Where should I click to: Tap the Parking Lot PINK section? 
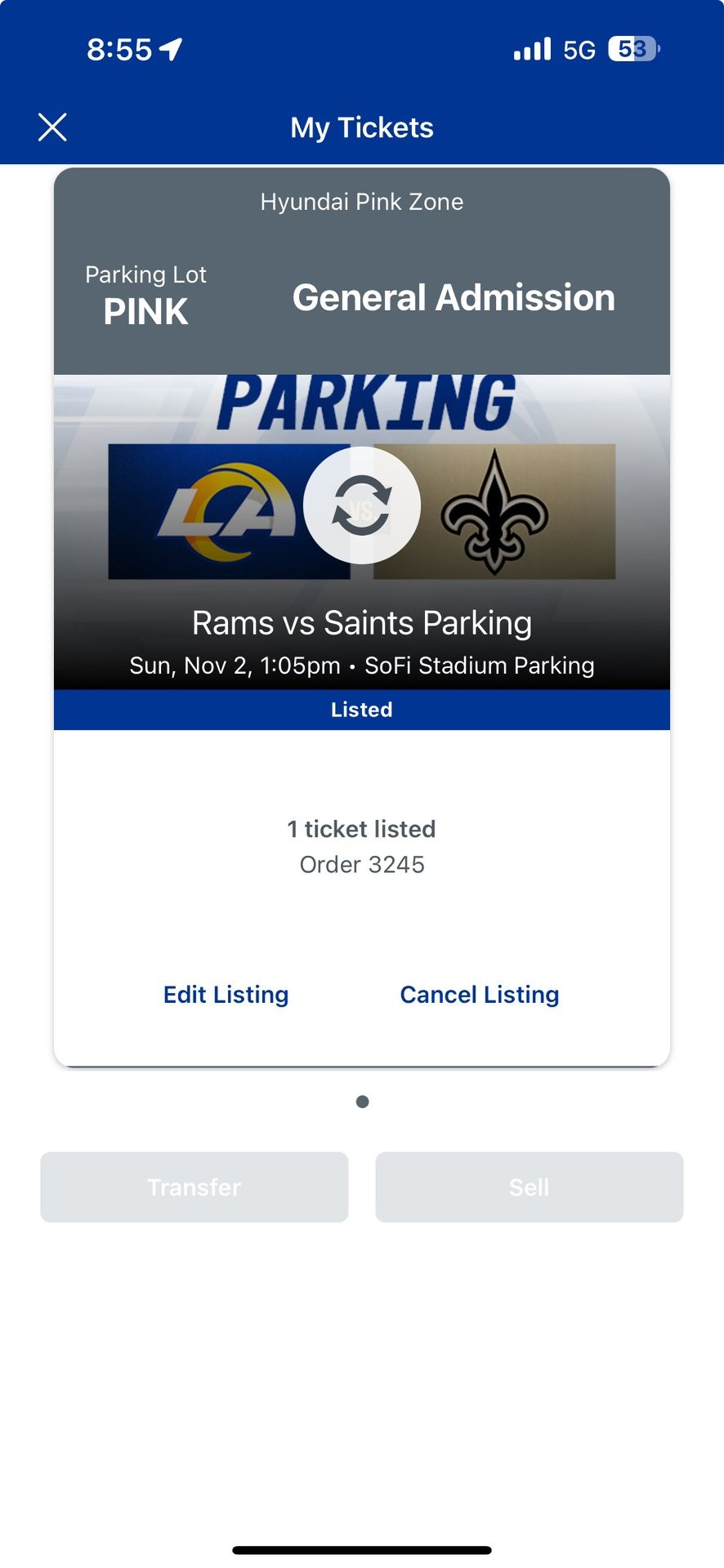(x=145, y=294)
